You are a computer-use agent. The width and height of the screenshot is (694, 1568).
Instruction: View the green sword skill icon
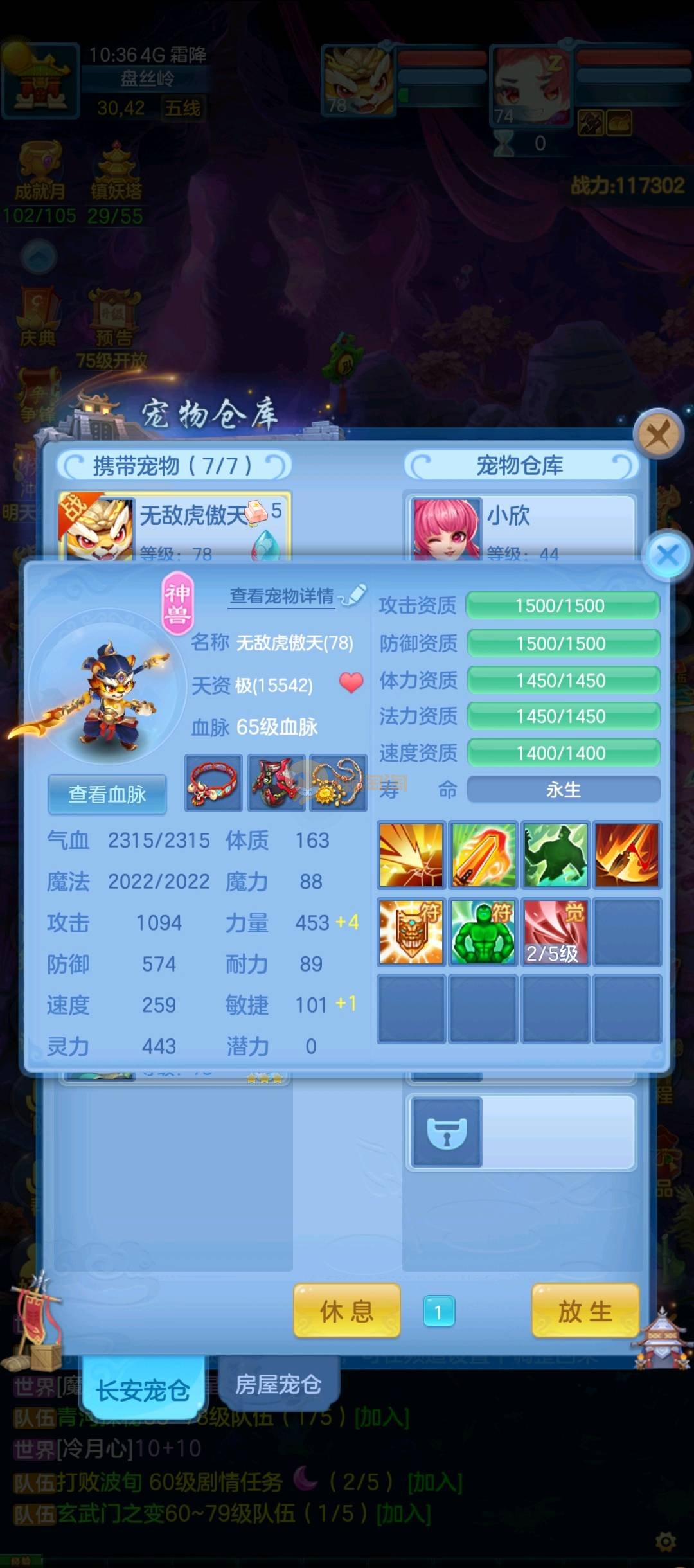coord(483,855)
